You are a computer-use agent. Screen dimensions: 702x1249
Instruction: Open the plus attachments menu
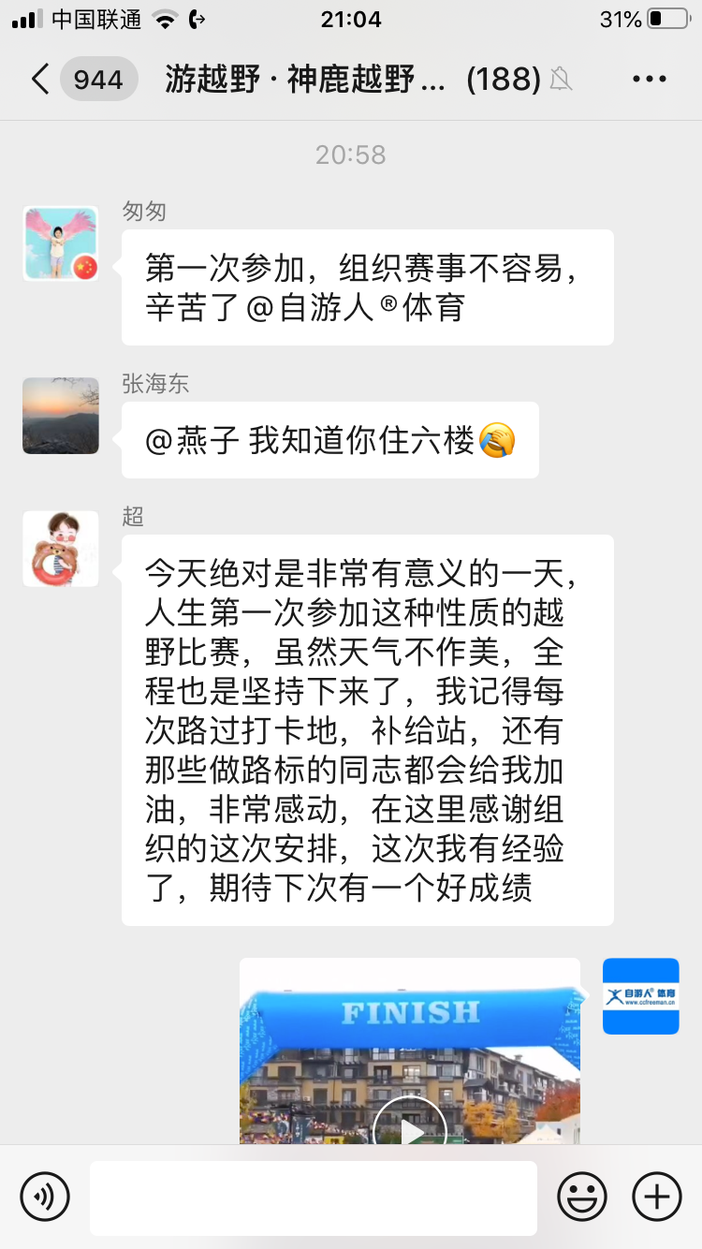657,1196
